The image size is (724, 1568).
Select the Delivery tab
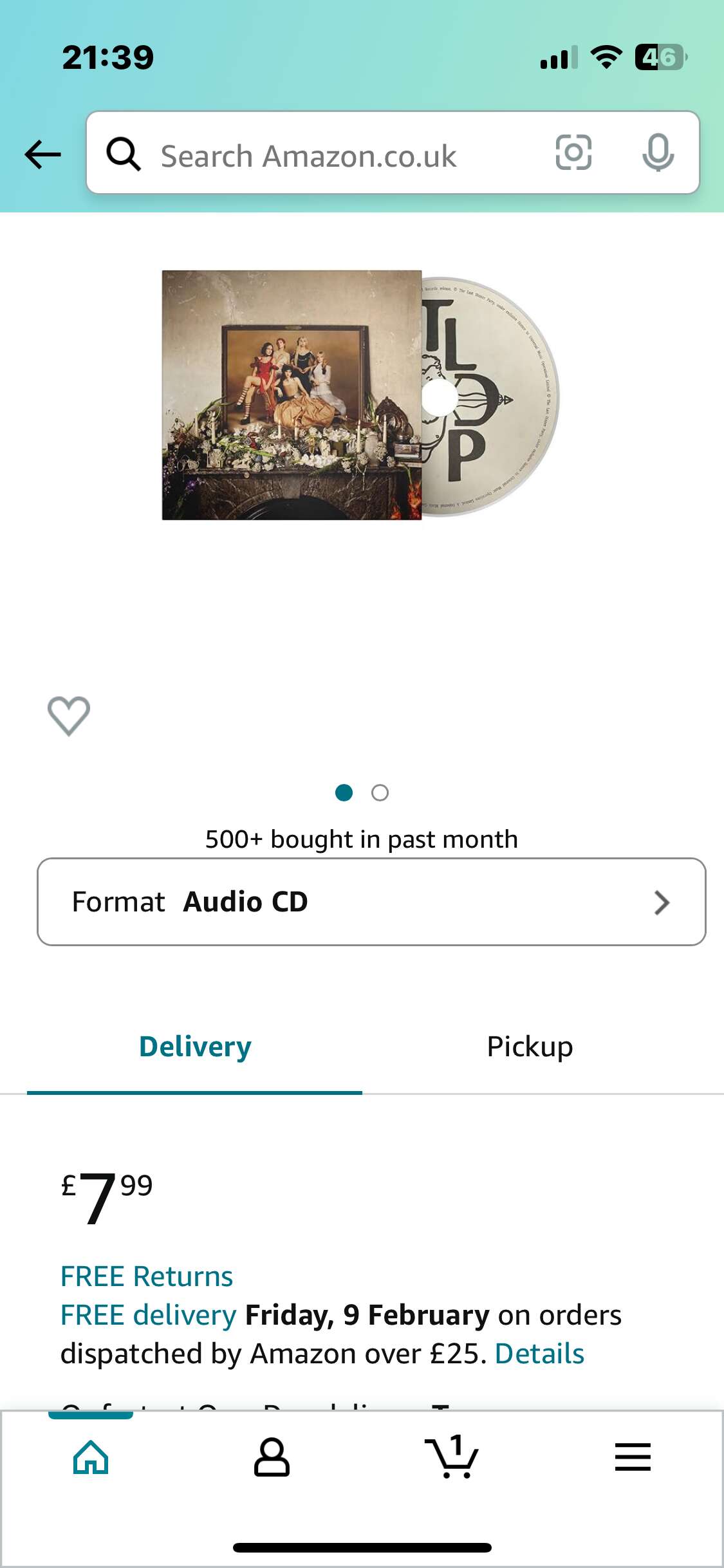pos(195,1047)
